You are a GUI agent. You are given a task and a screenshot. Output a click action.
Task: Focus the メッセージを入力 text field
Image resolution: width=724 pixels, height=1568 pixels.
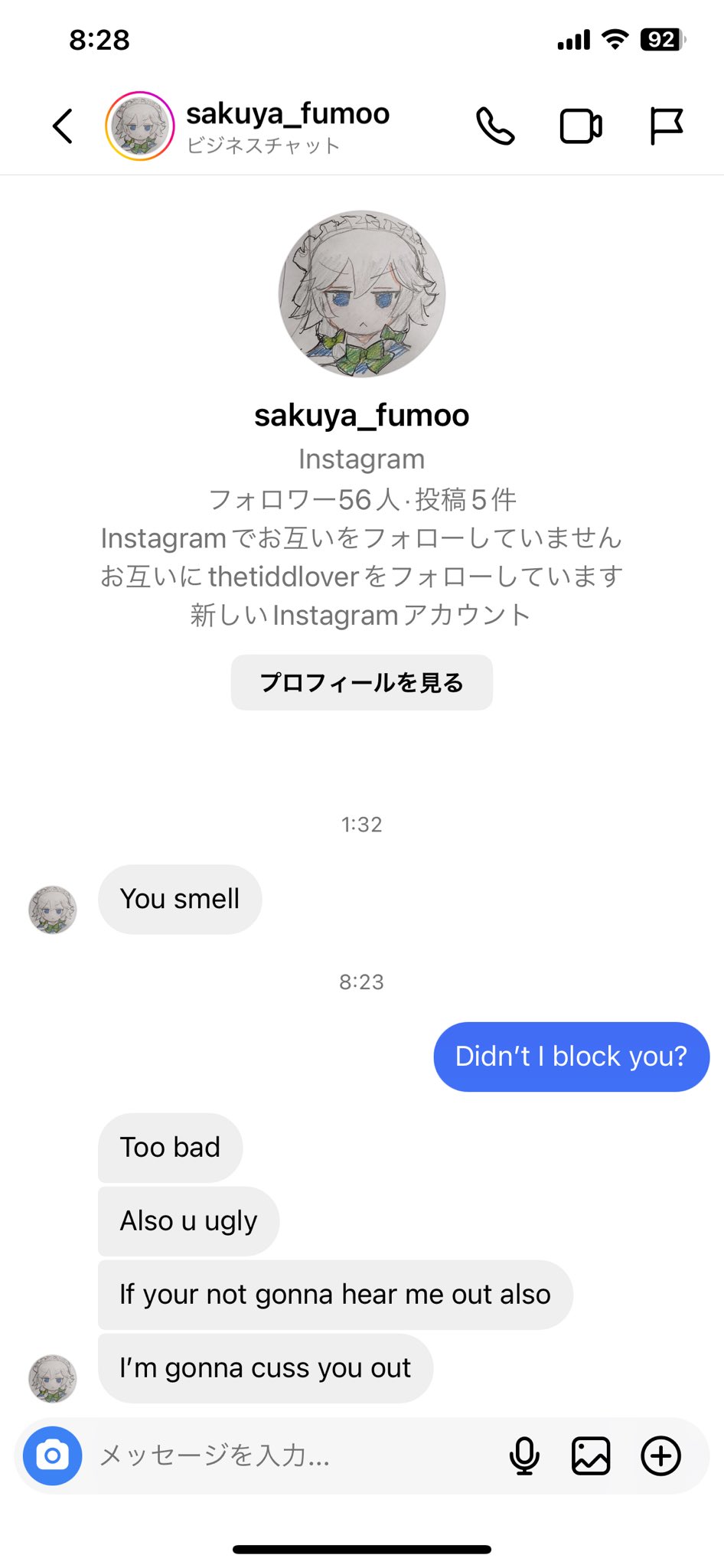(295, 1455)
